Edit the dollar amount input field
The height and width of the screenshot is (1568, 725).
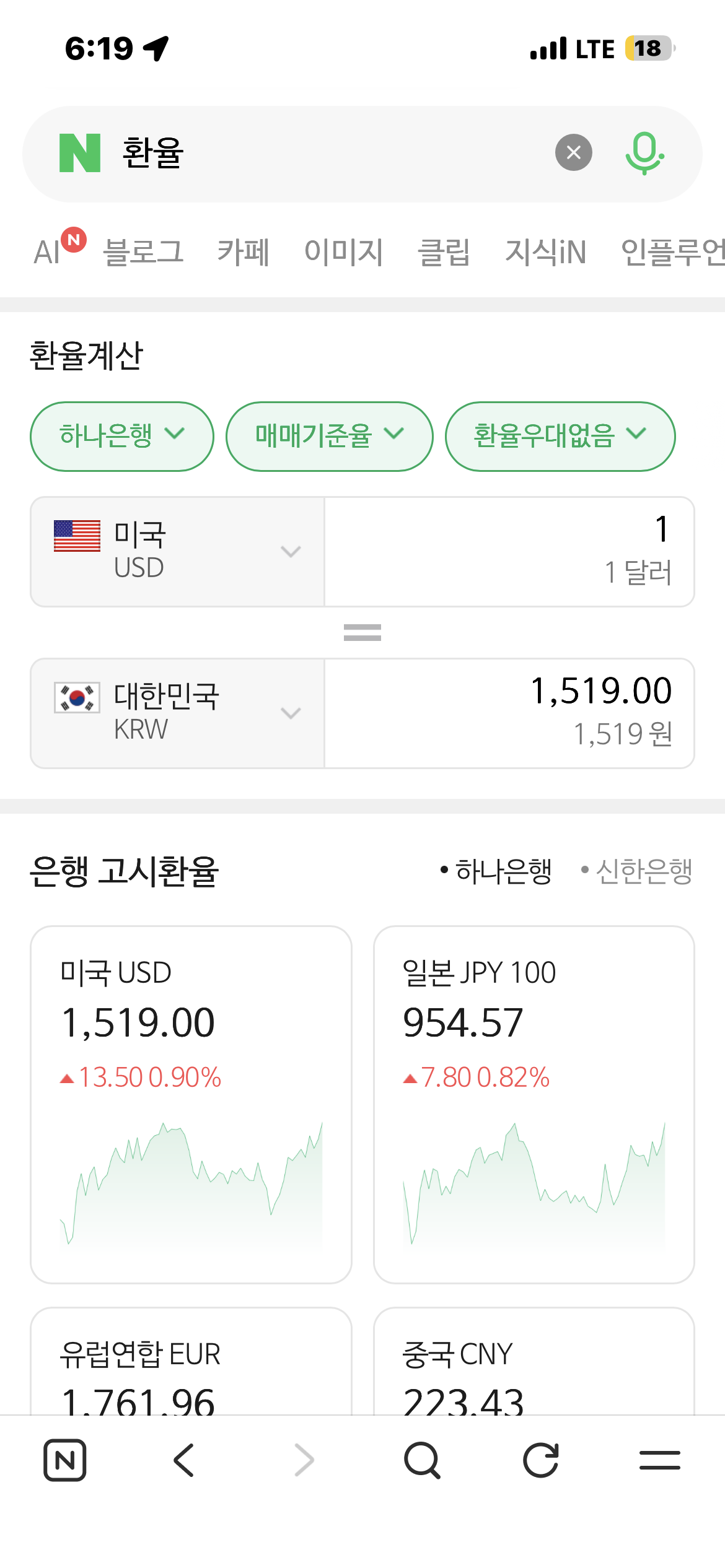pos(509,551)
